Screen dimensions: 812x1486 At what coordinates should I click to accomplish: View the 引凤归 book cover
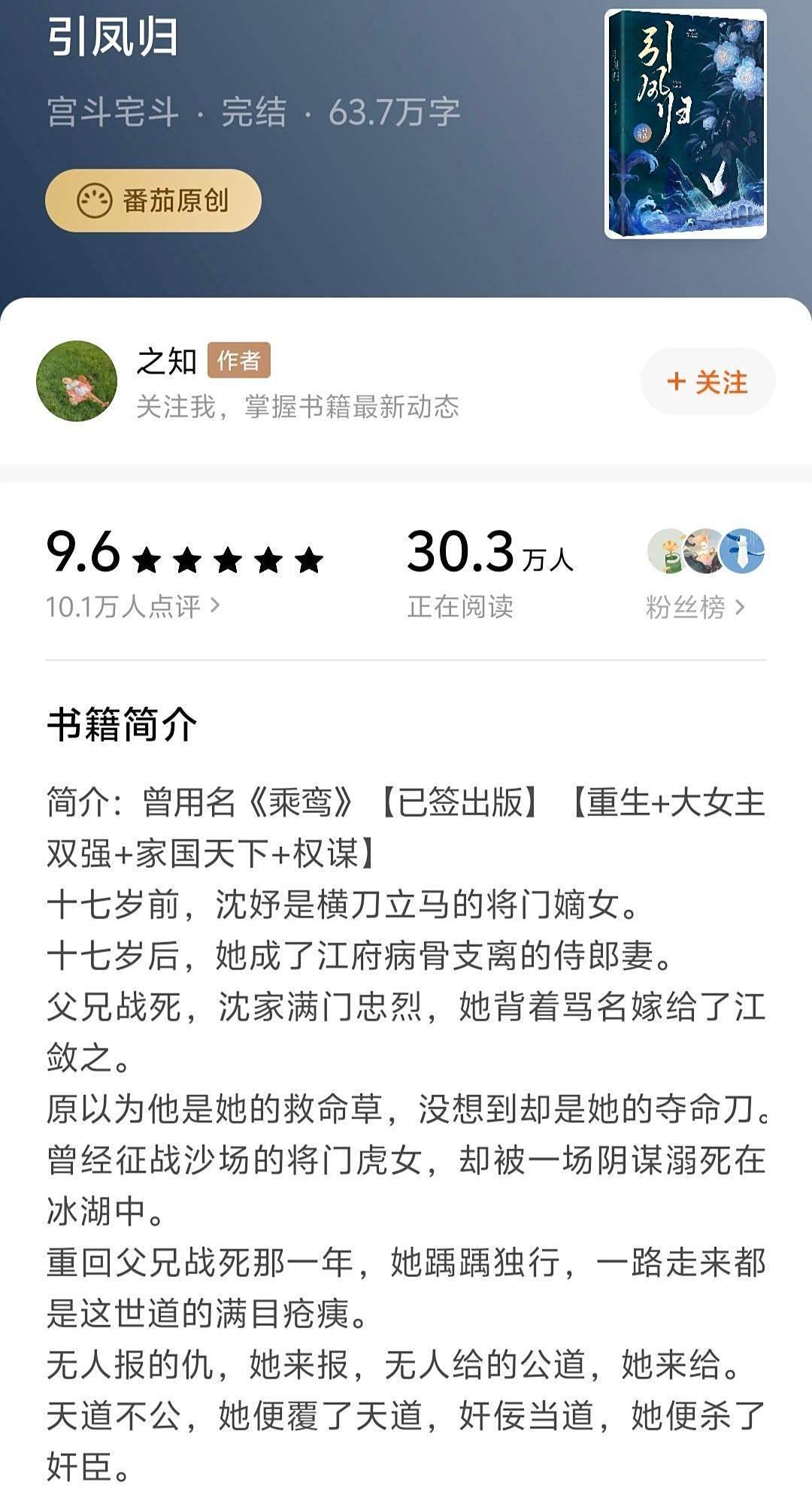coord(685,124)
